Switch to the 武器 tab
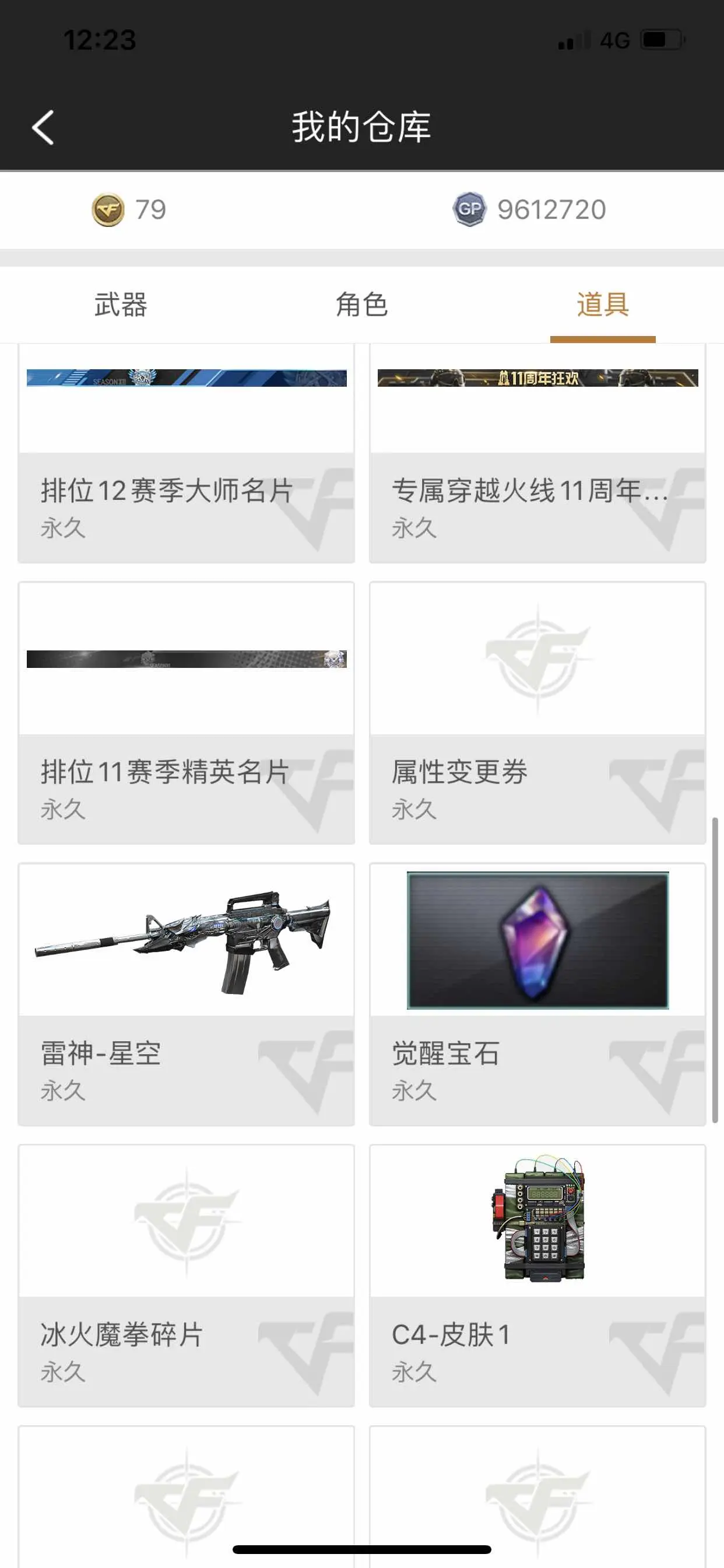Image resolution: width=724 pixels, height=1568 pixels. pyautogui.click(x=121, y=304)
